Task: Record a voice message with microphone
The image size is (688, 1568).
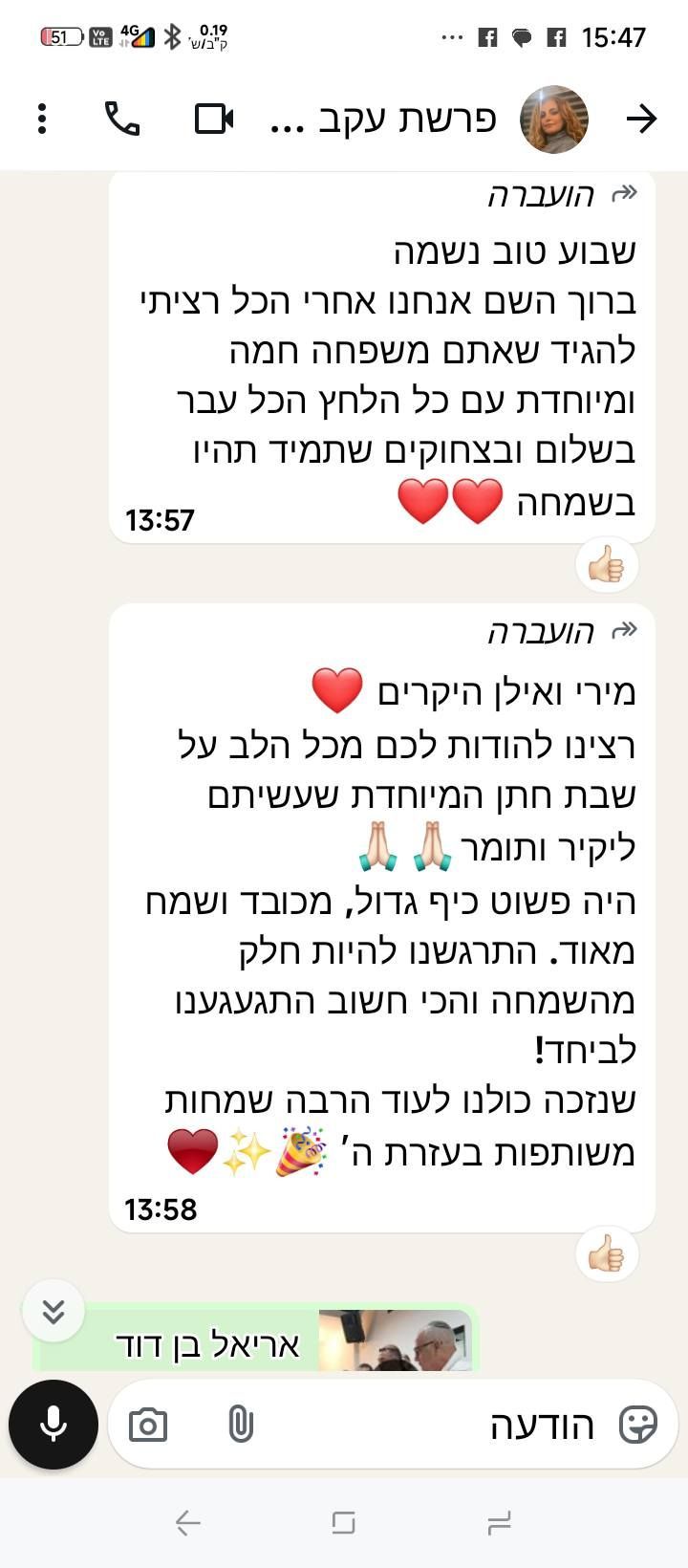Action: [x=54, y=1425]
